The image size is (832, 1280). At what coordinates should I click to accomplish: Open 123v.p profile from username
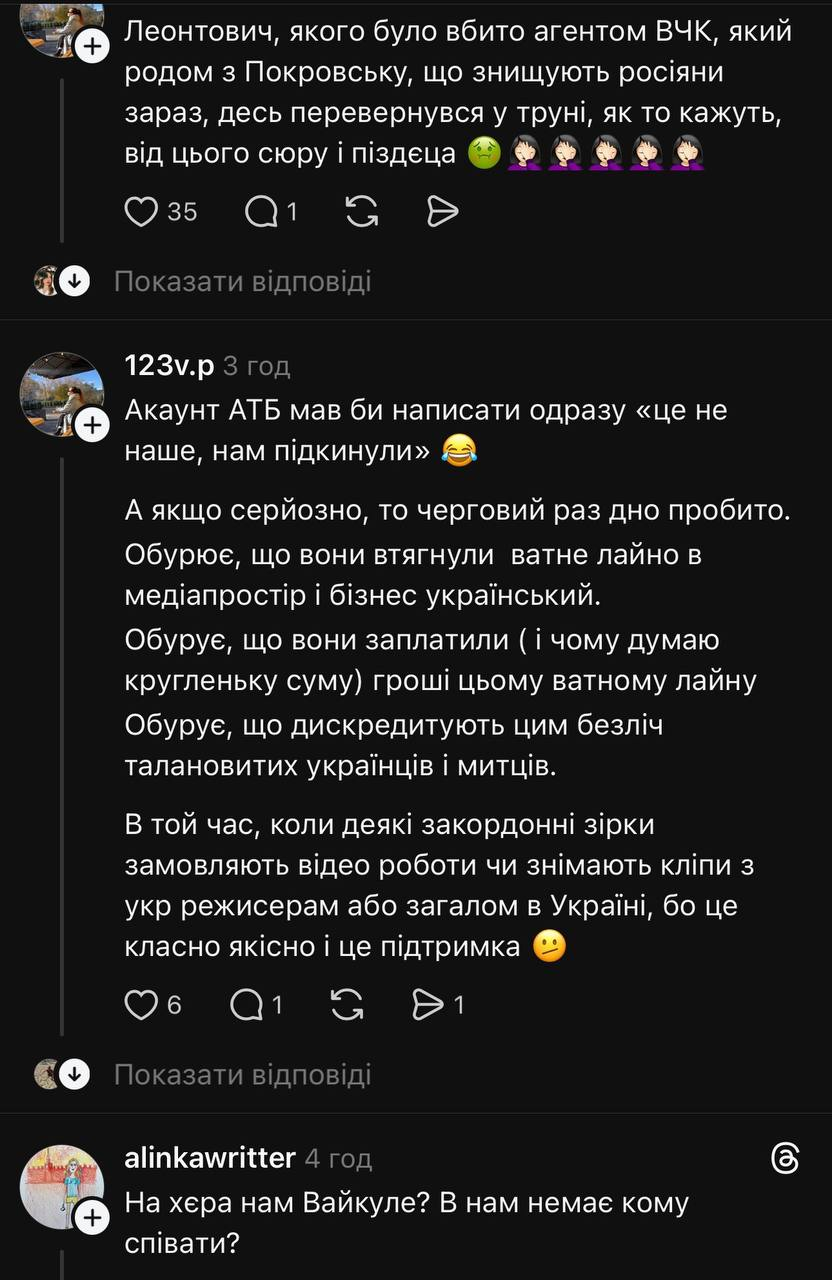[169, 366]
